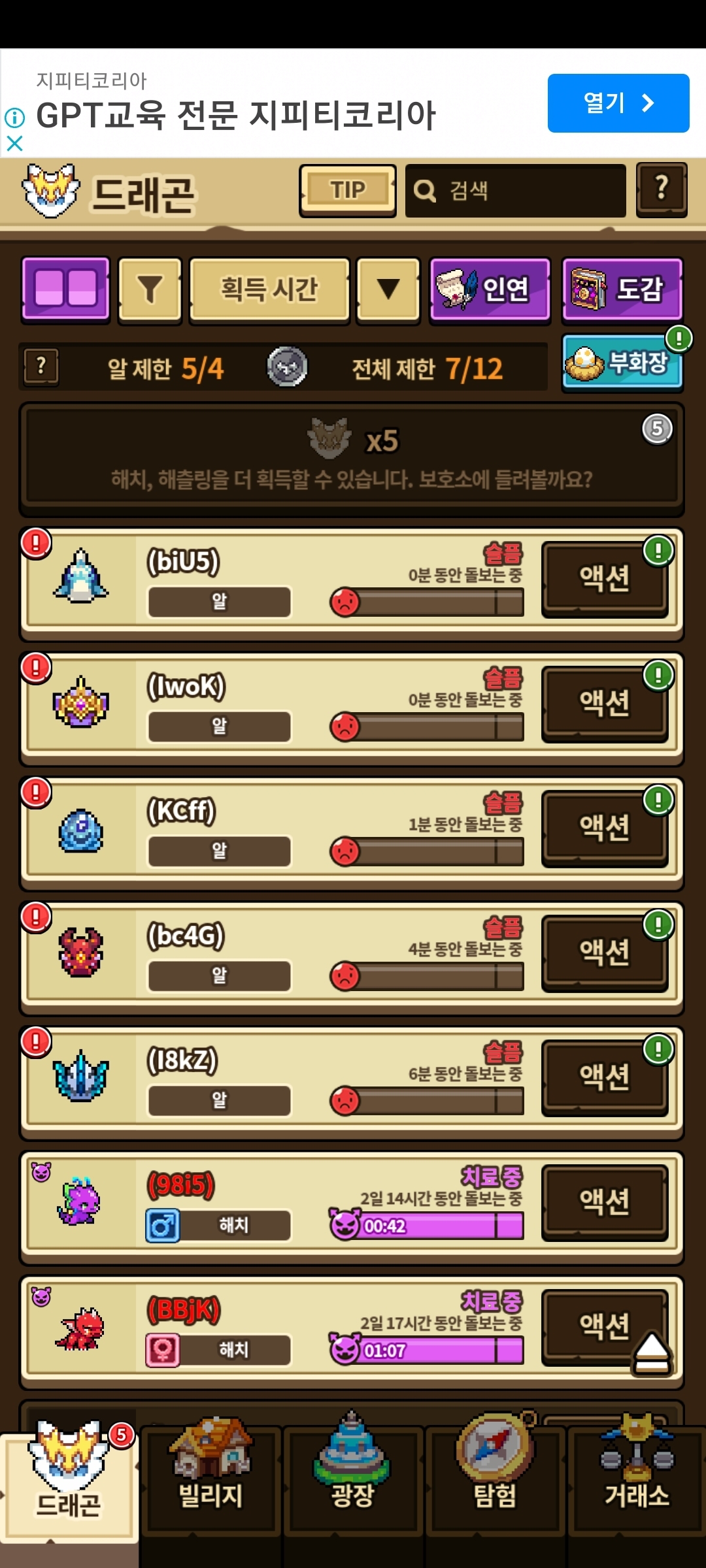This screenshot has height=1568, width=706.
Task: Open the 인연 menu
Action: tap(489, 289)
